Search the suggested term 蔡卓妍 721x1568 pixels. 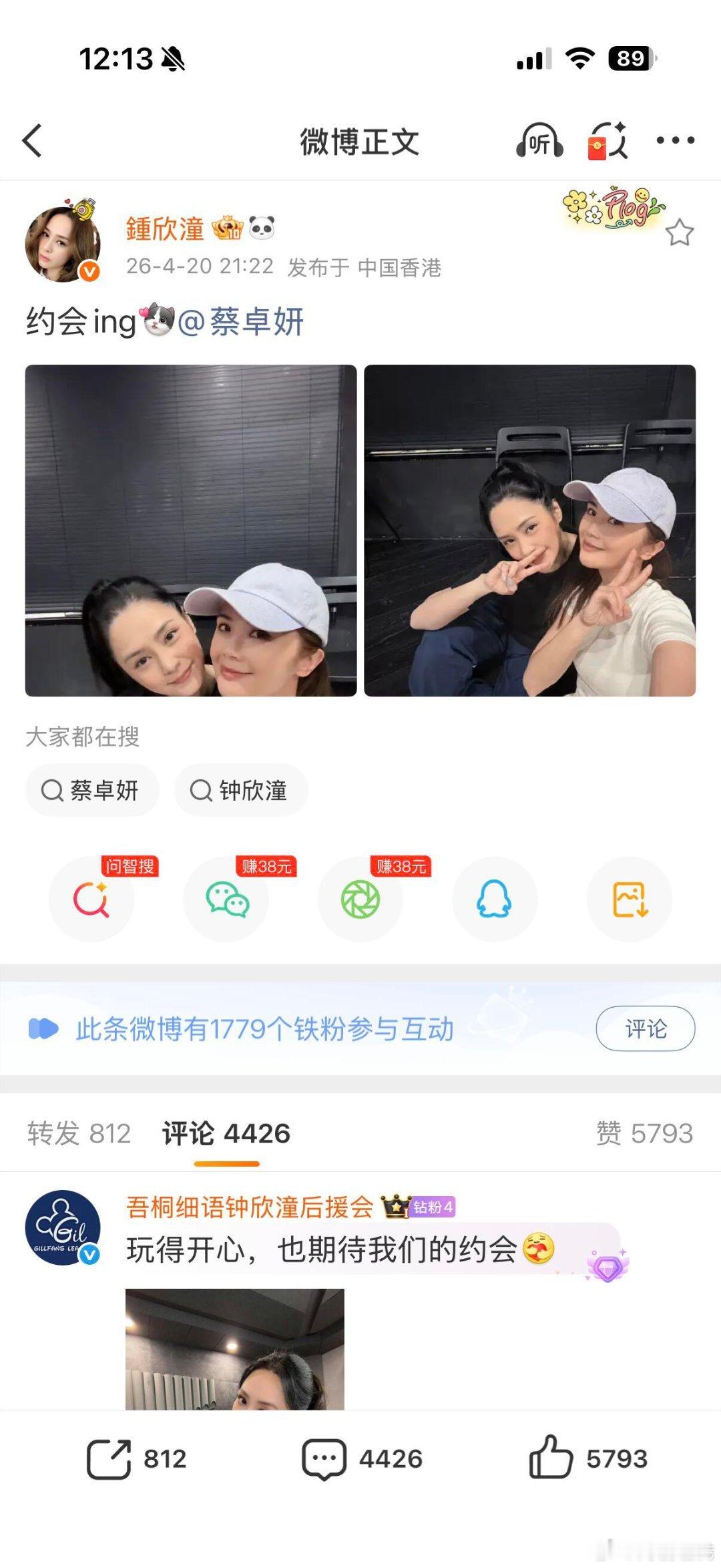click(x=91, y=790)
